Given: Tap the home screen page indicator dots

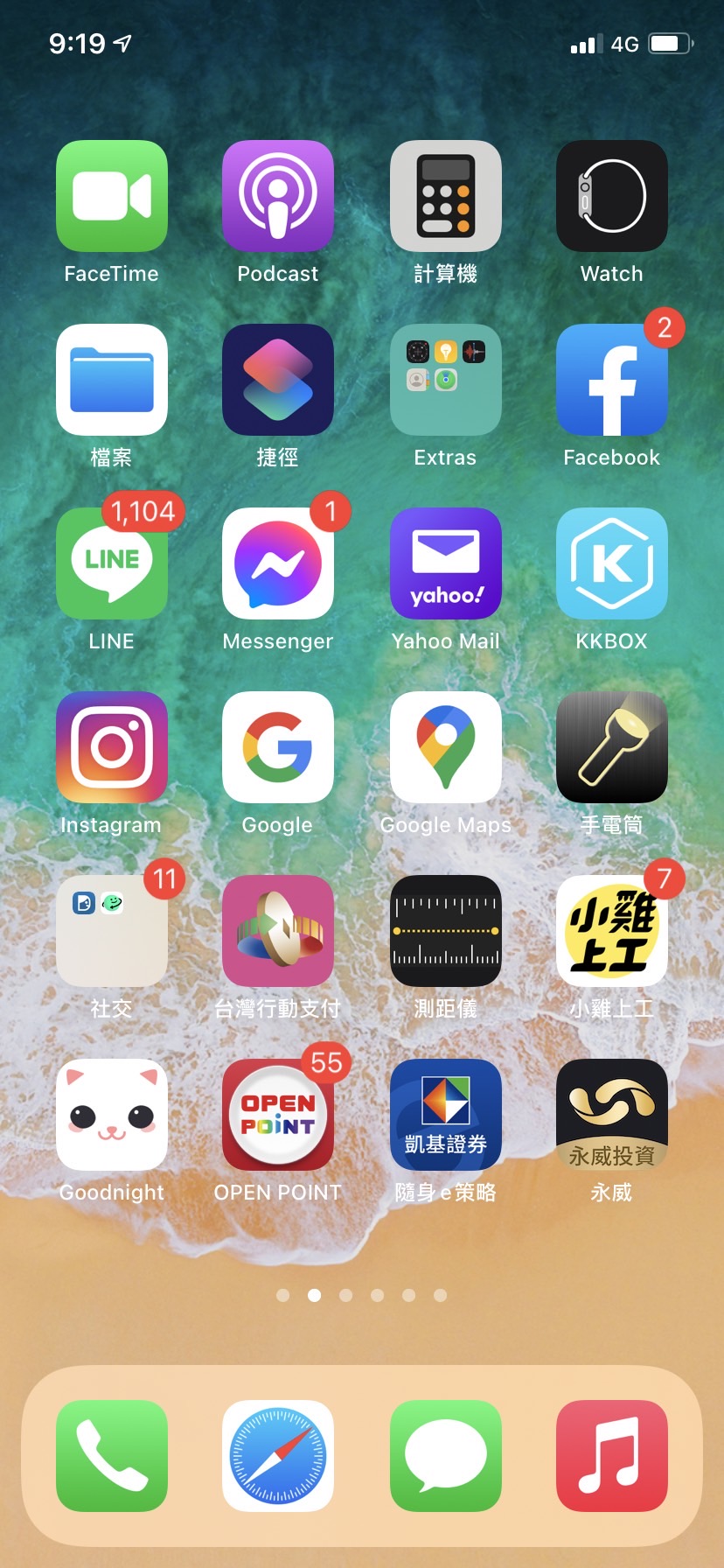Looking at the screenshot, I should click(361, 1295).
